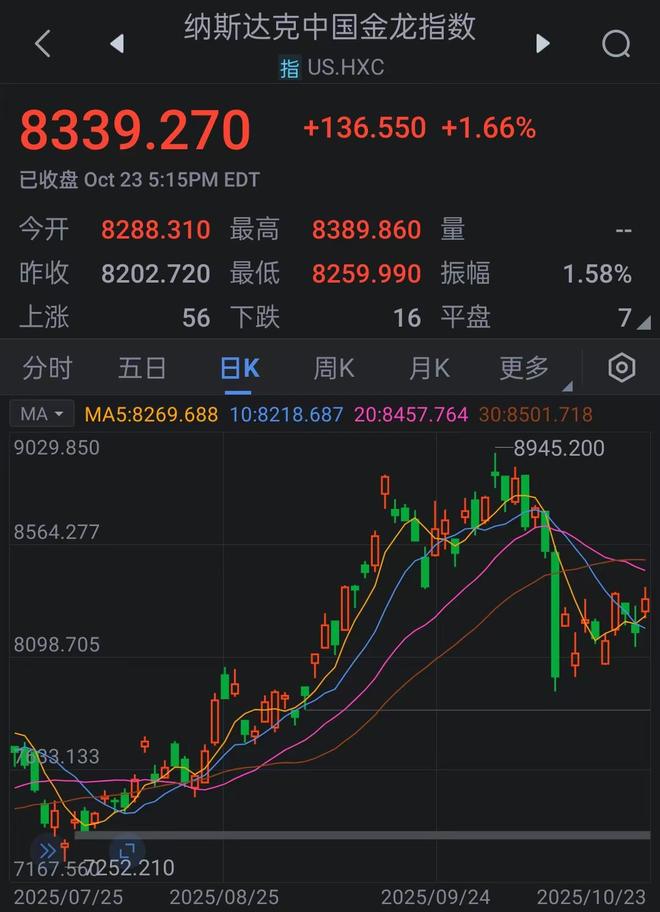Open chart settings hexagon icon
Viewport: 660px width, 912px height.
[x=622, y=368]
